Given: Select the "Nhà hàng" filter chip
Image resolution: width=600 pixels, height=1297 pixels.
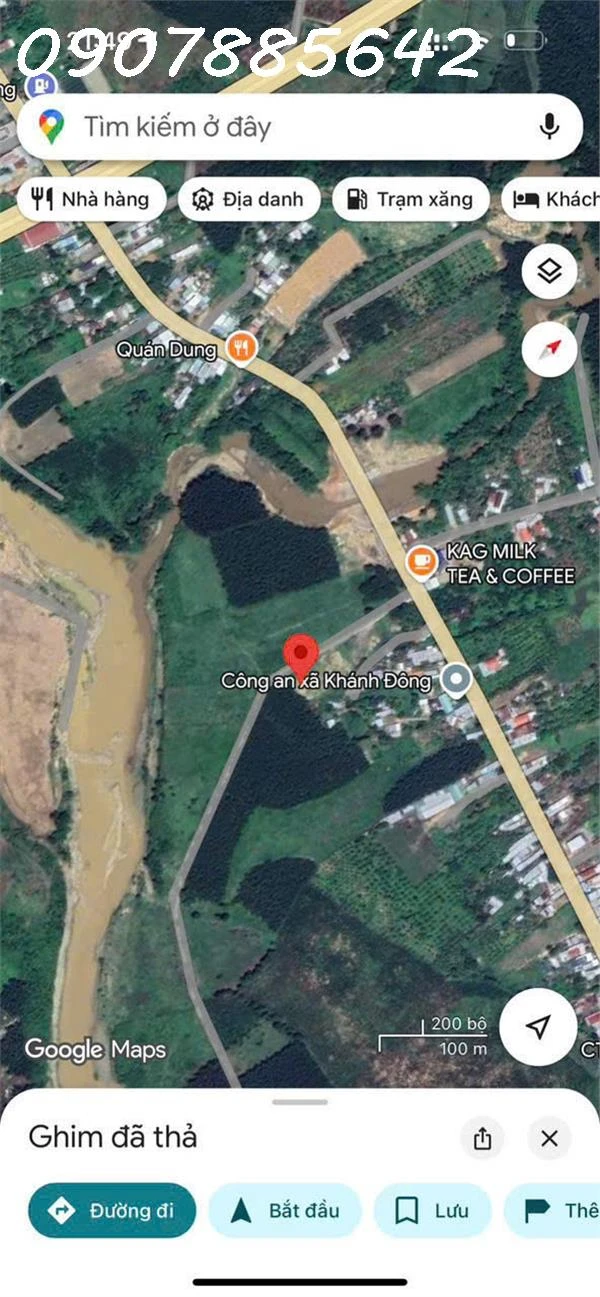Looking at the screenshot, I should (x=91, y=199).
